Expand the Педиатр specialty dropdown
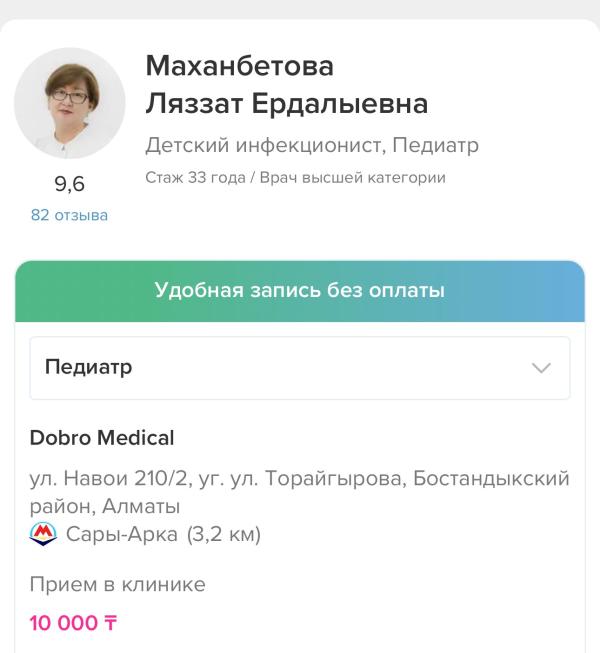The width and height of the screenshot is (600, 653). (x=299, y=368)
